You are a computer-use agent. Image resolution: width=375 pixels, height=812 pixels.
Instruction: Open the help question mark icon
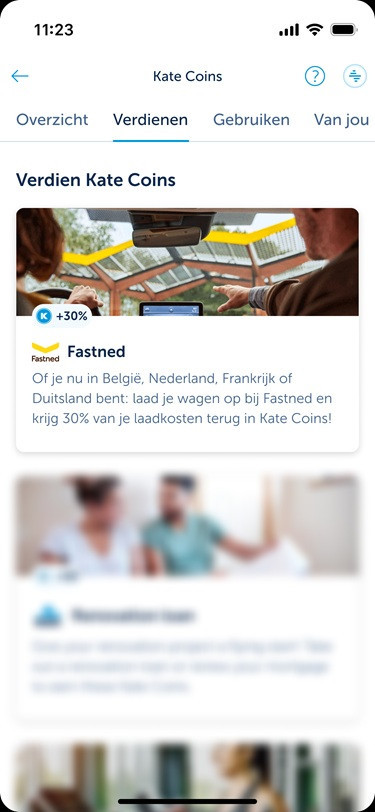point(314,76)
